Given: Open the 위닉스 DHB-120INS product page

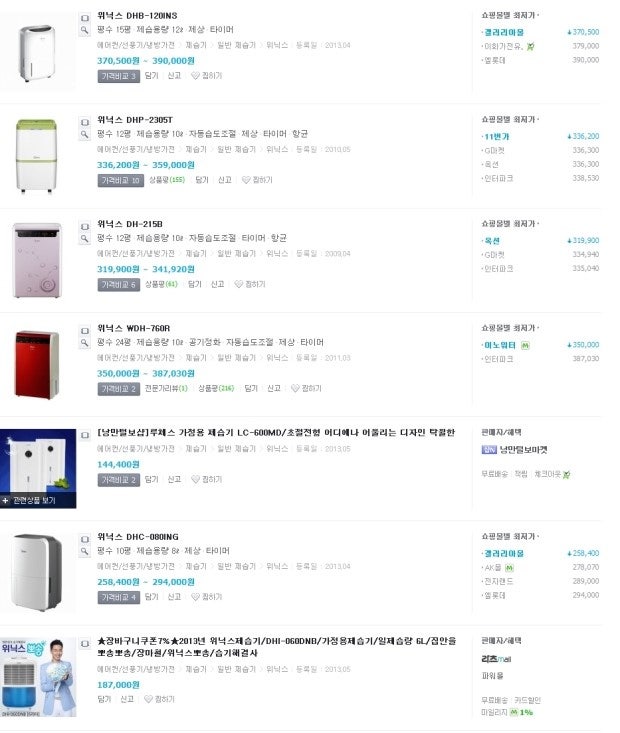Looking at the screenshot, I should 136,17.
